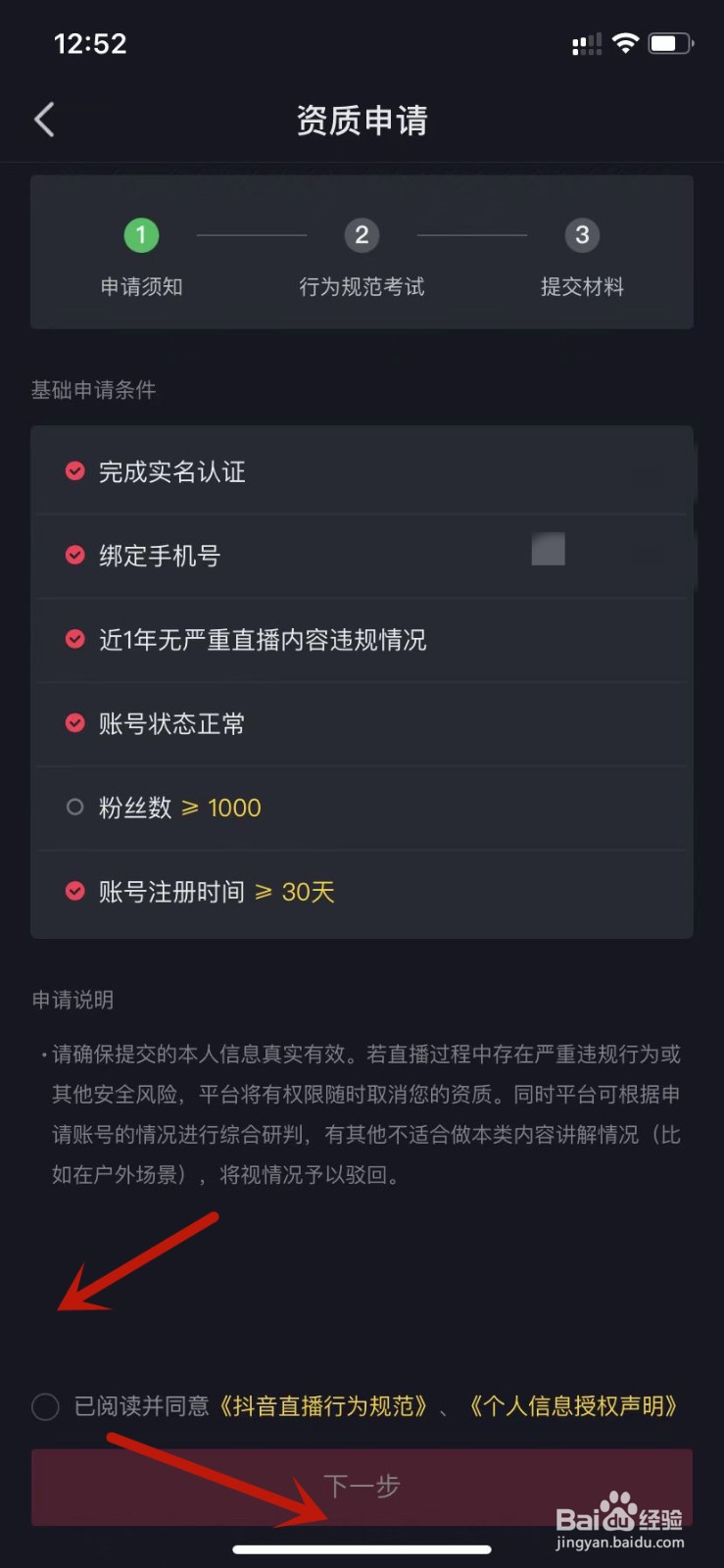
Task: Select the unfilled circle beside 粉丝数 ≥ 1000
Action: click(x=74, y=807)
